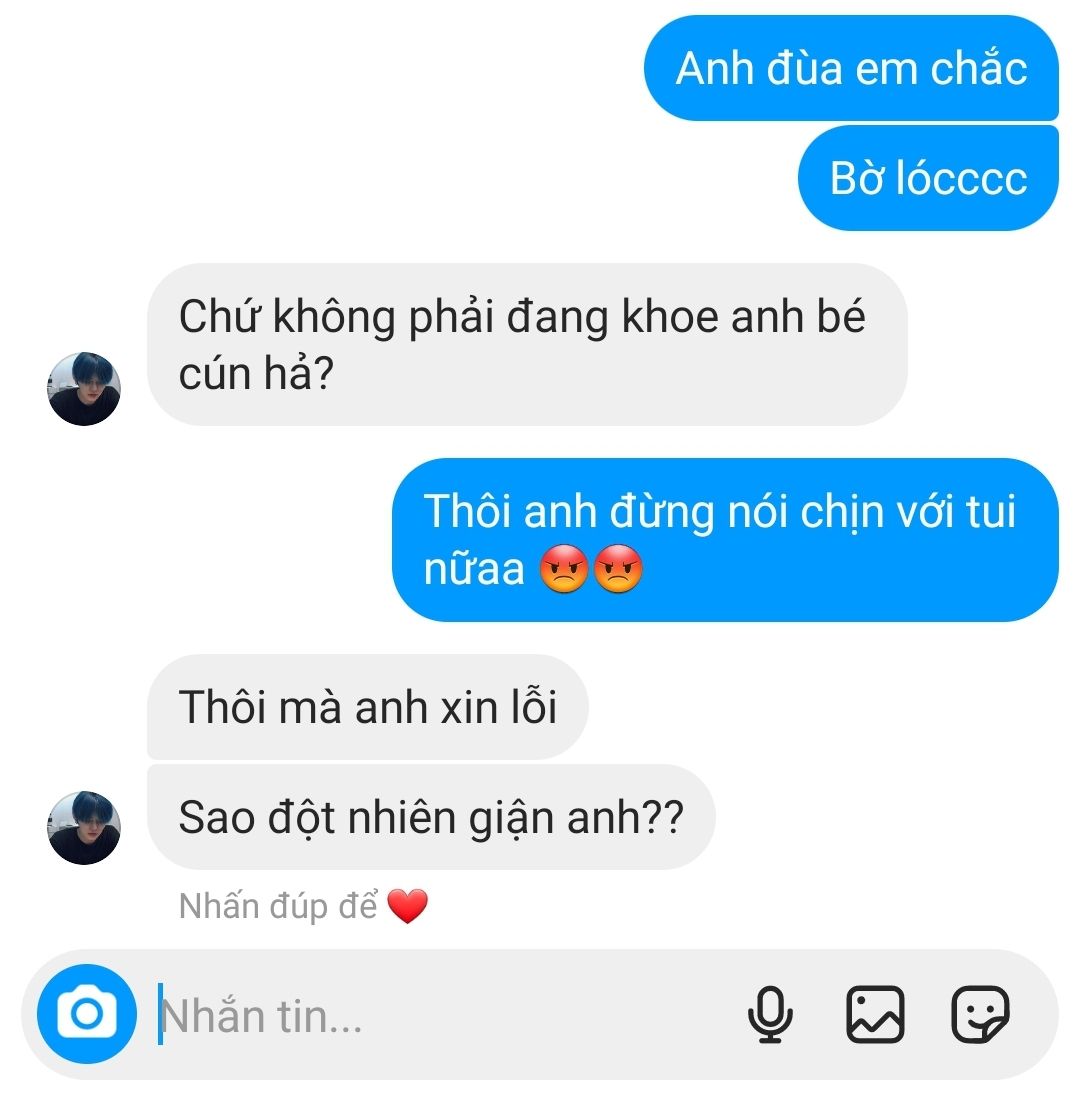The image size is (1080, 1099).
Task: Open the photo gallery picker
Action: (x=875, y=1015)
